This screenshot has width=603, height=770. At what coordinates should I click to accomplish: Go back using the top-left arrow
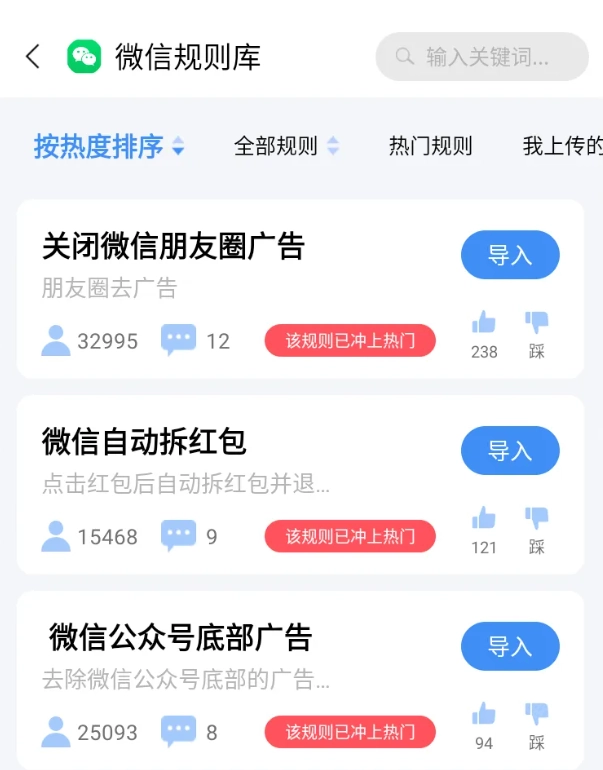(33, 56)
